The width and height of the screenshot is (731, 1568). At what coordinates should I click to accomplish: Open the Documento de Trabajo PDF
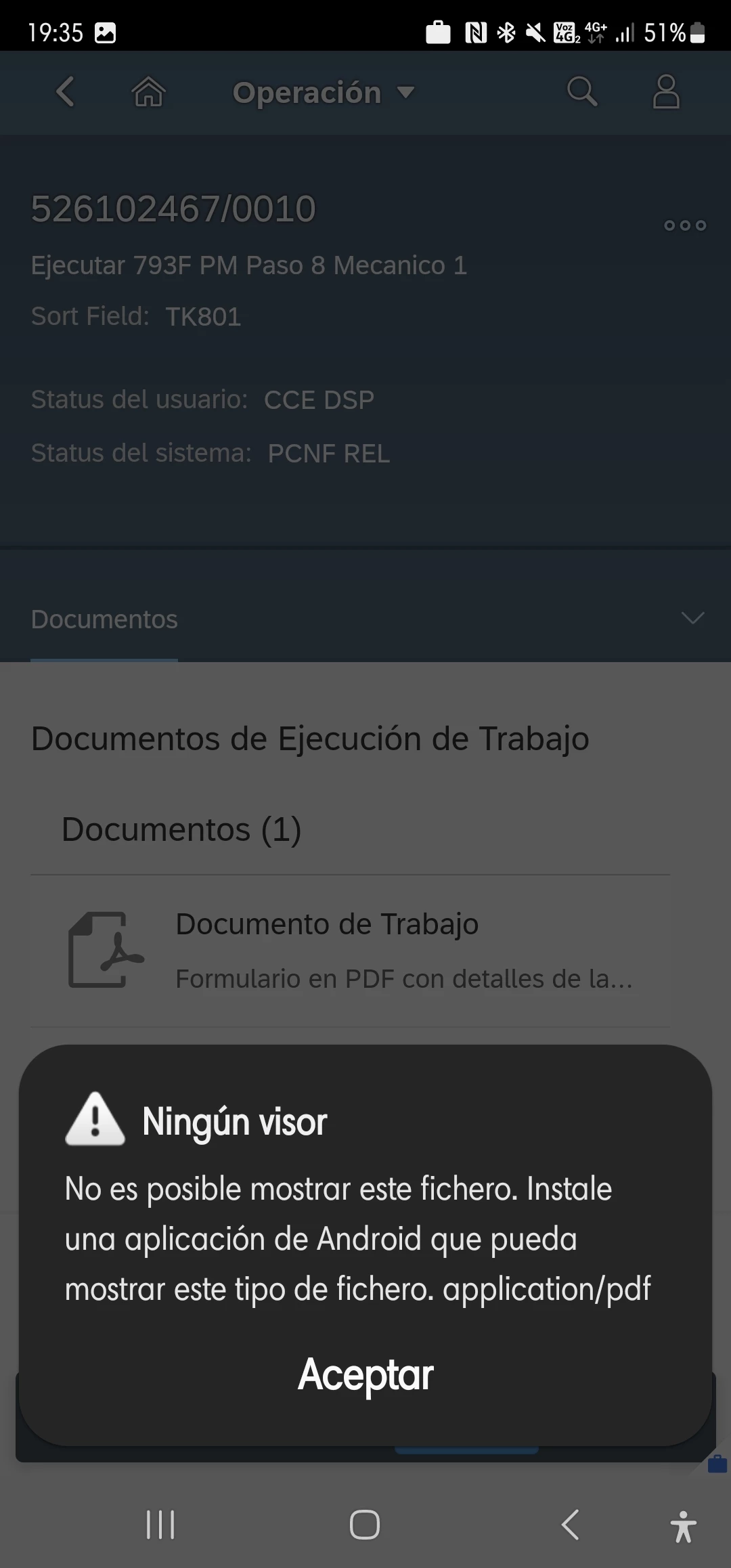[350, 950]
